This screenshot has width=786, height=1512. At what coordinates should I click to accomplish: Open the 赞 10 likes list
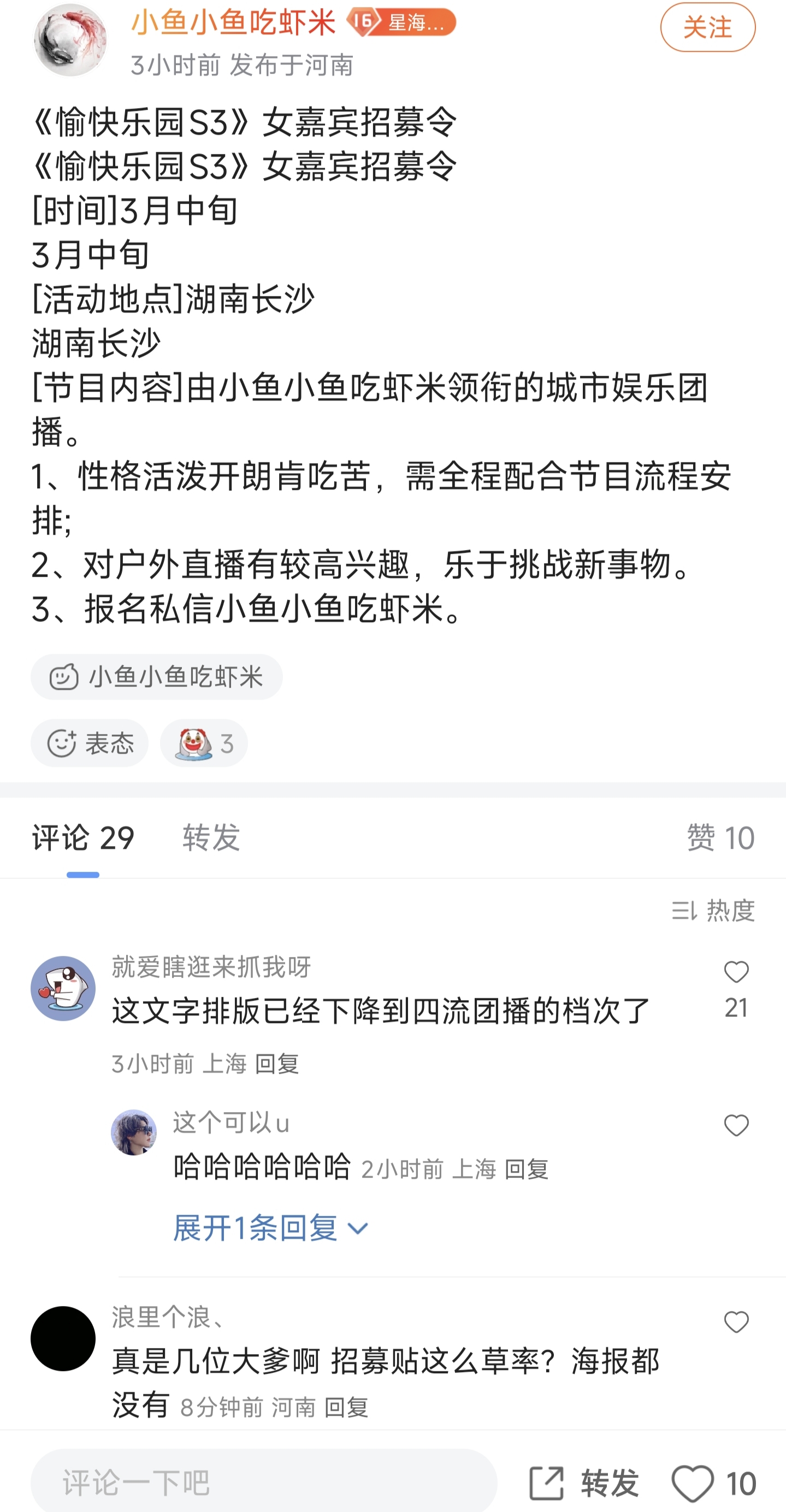[720, 837]
